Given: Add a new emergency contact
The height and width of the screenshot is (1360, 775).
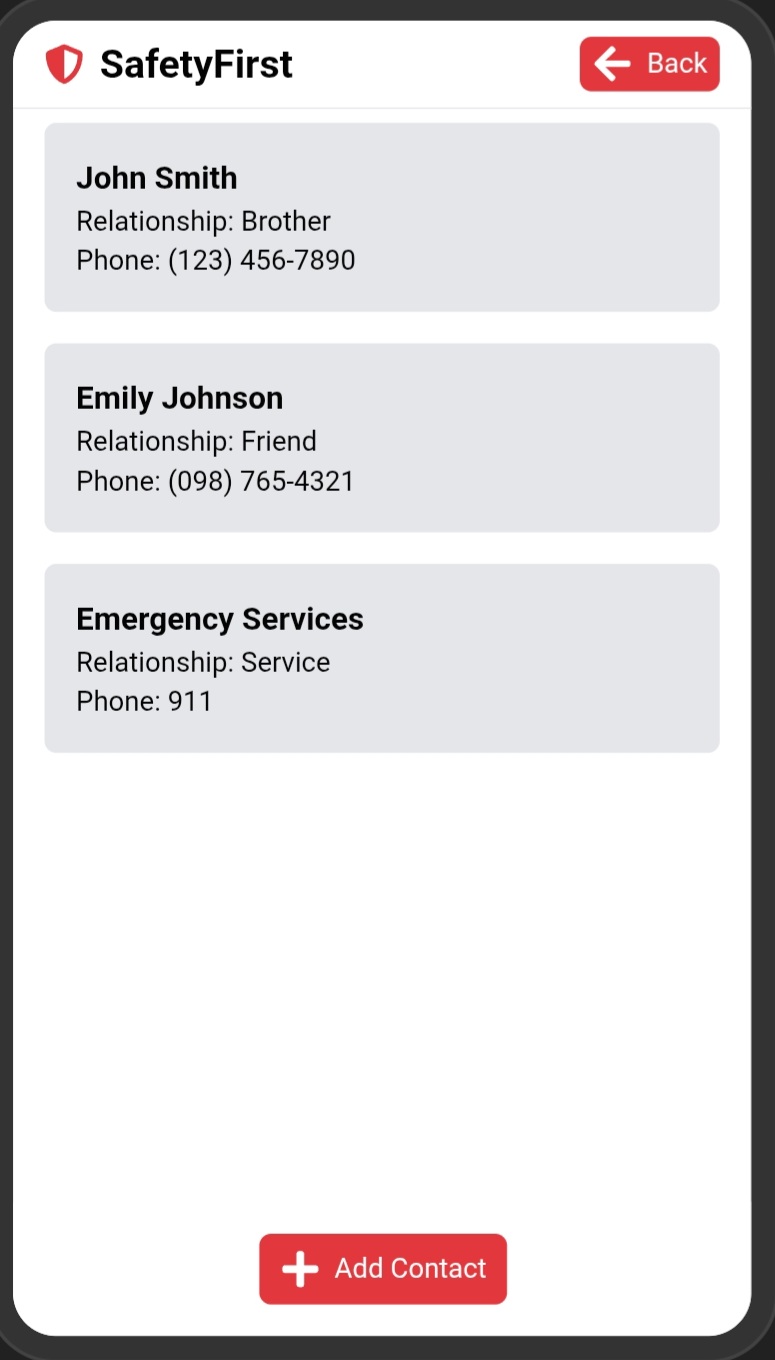Looking at the screenshot, I should [383, 1268].
